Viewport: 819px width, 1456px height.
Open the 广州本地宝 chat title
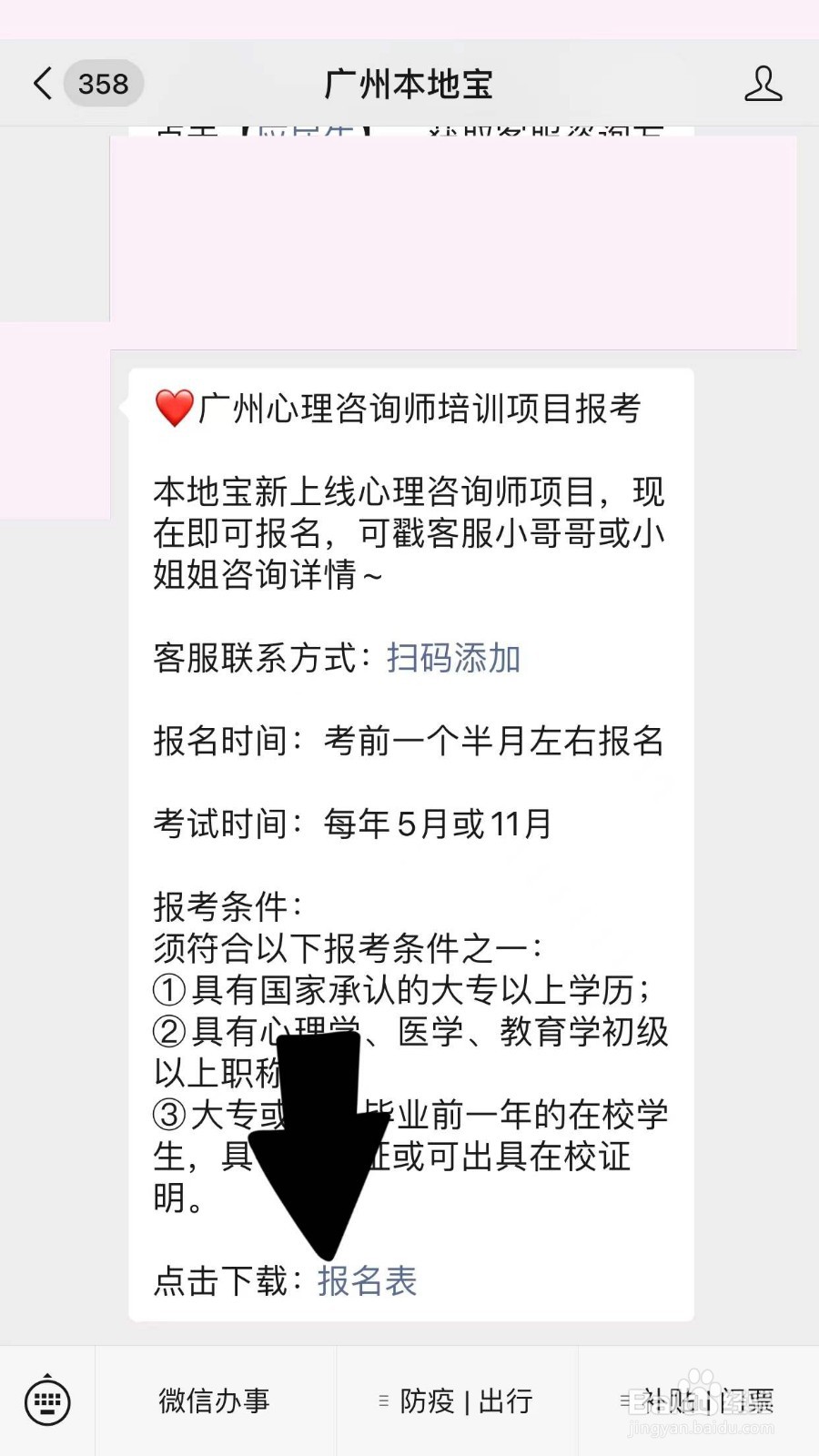coord(409,83)
